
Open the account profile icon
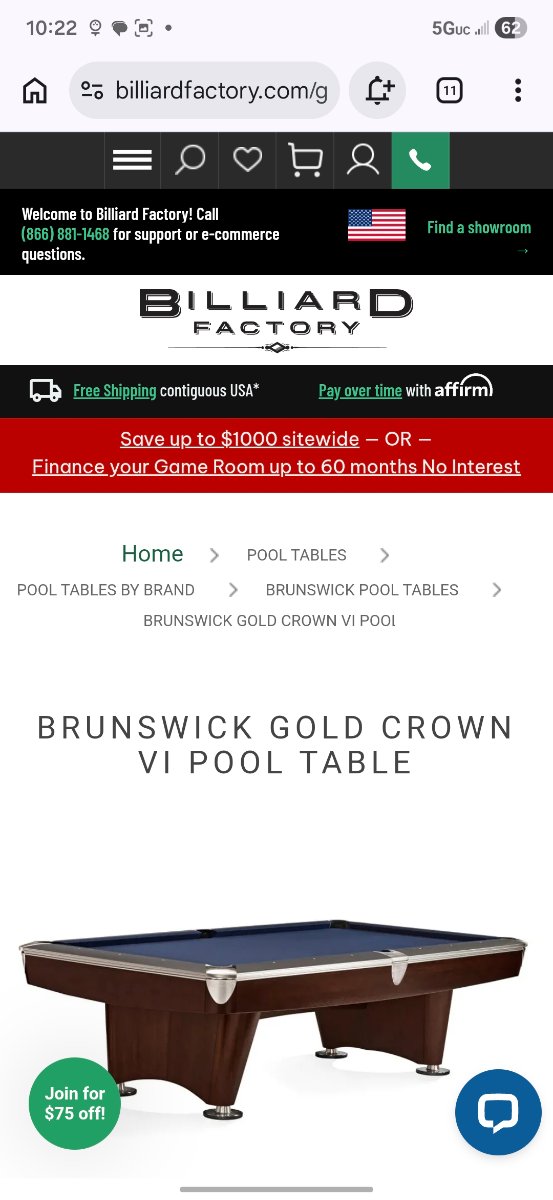coord(363,161)
